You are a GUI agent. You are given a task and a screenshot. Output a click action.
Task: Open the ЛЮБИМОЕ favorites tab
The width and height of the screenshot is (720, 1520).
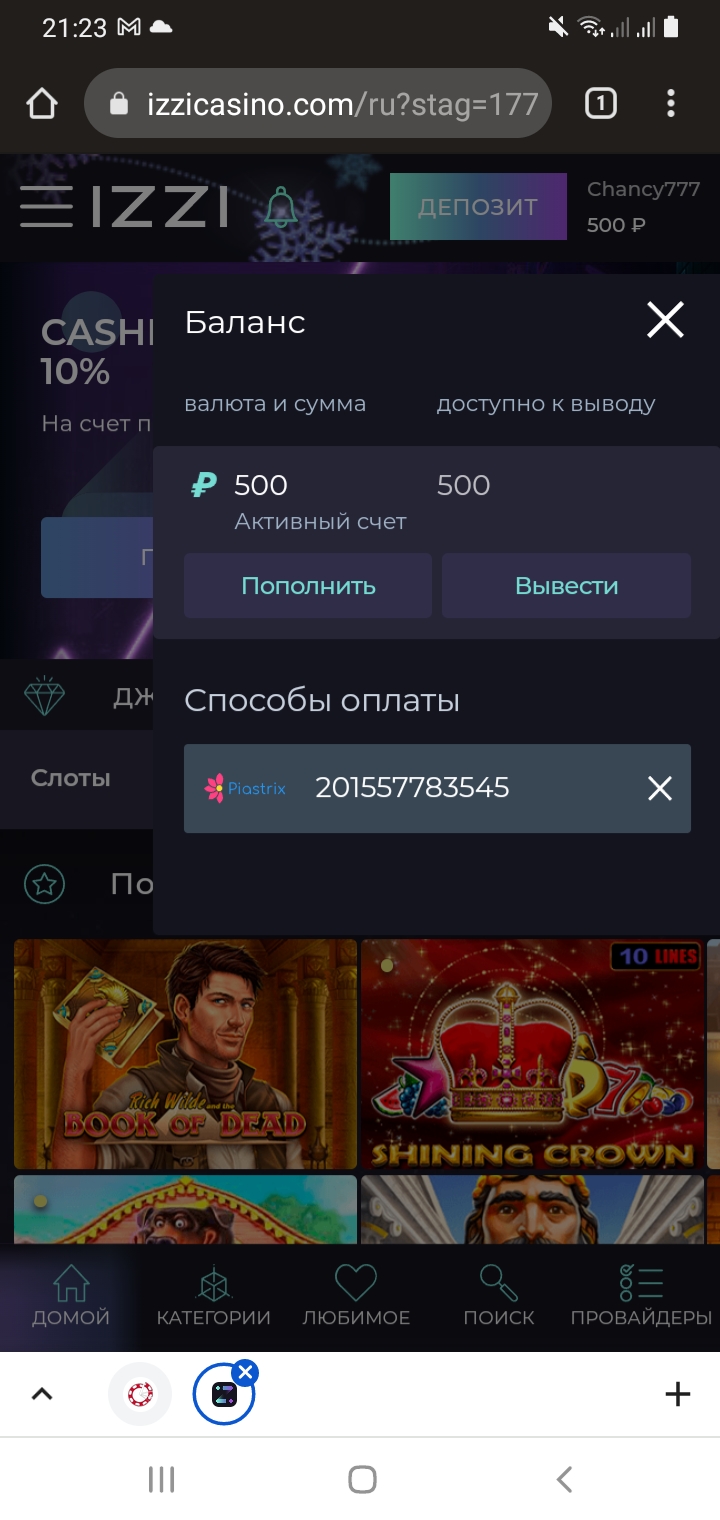pos(356,1297)
